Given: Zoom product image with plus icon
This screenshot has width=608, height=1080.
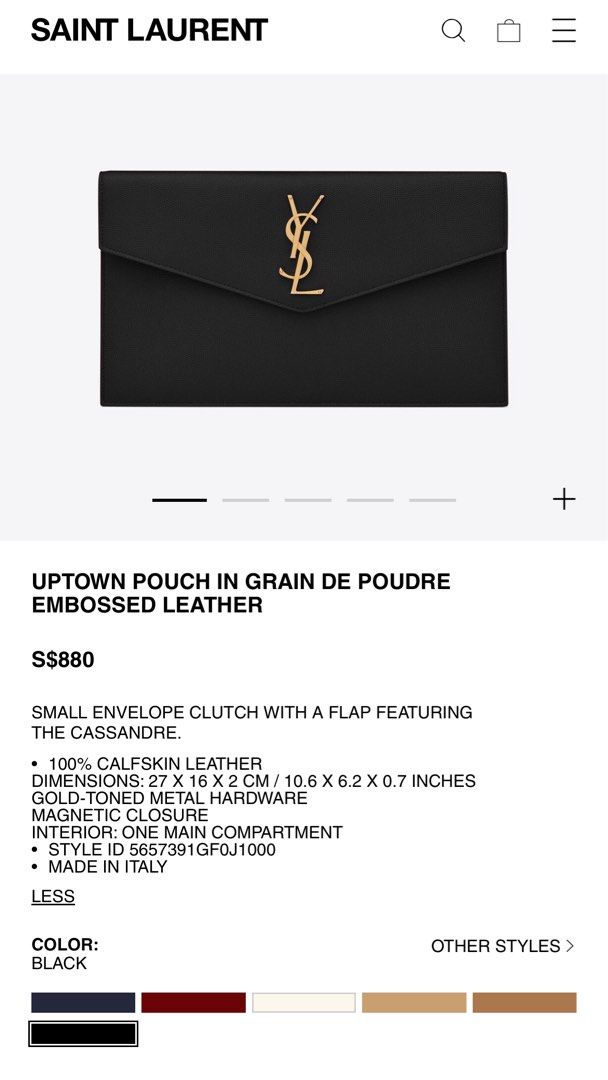Looking at the screenshot, I should 564,499.
